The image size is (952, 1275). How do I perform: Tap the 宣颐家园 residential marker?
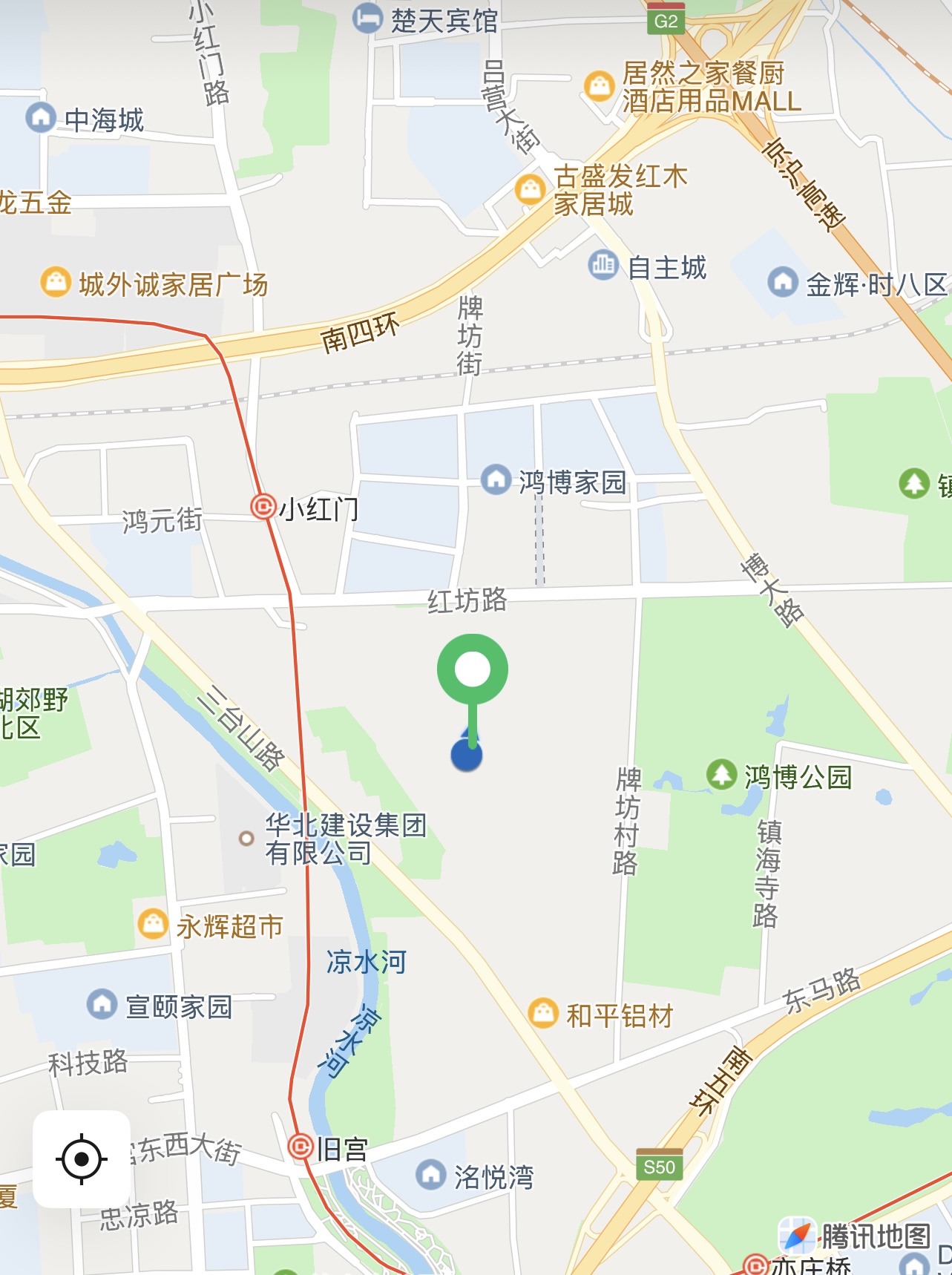coord(102,1004)
